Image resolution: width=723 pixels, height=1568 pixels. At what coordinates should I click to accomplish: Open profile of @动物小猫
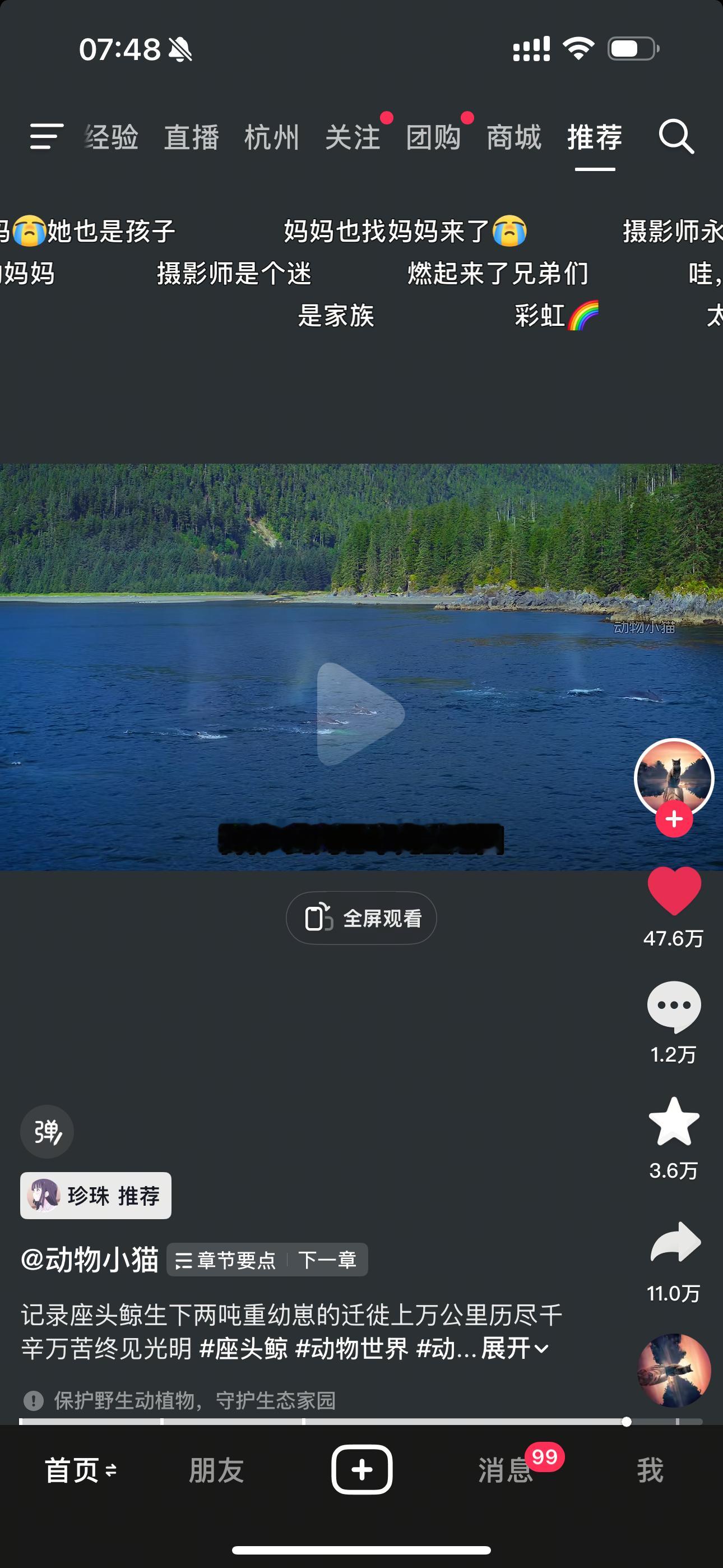(x=91, y=1261)
